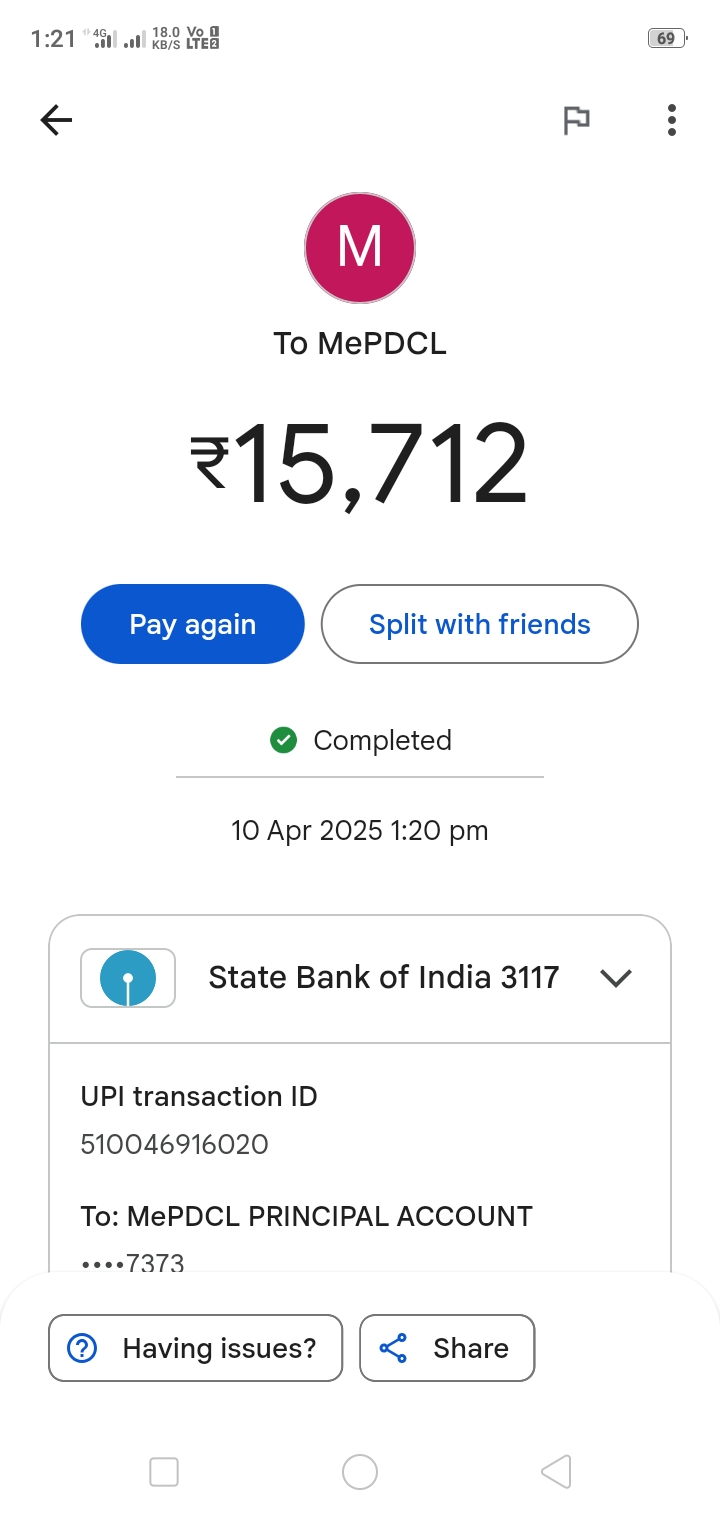
Task: Tap the Pay again button
Action: point(192,624)
